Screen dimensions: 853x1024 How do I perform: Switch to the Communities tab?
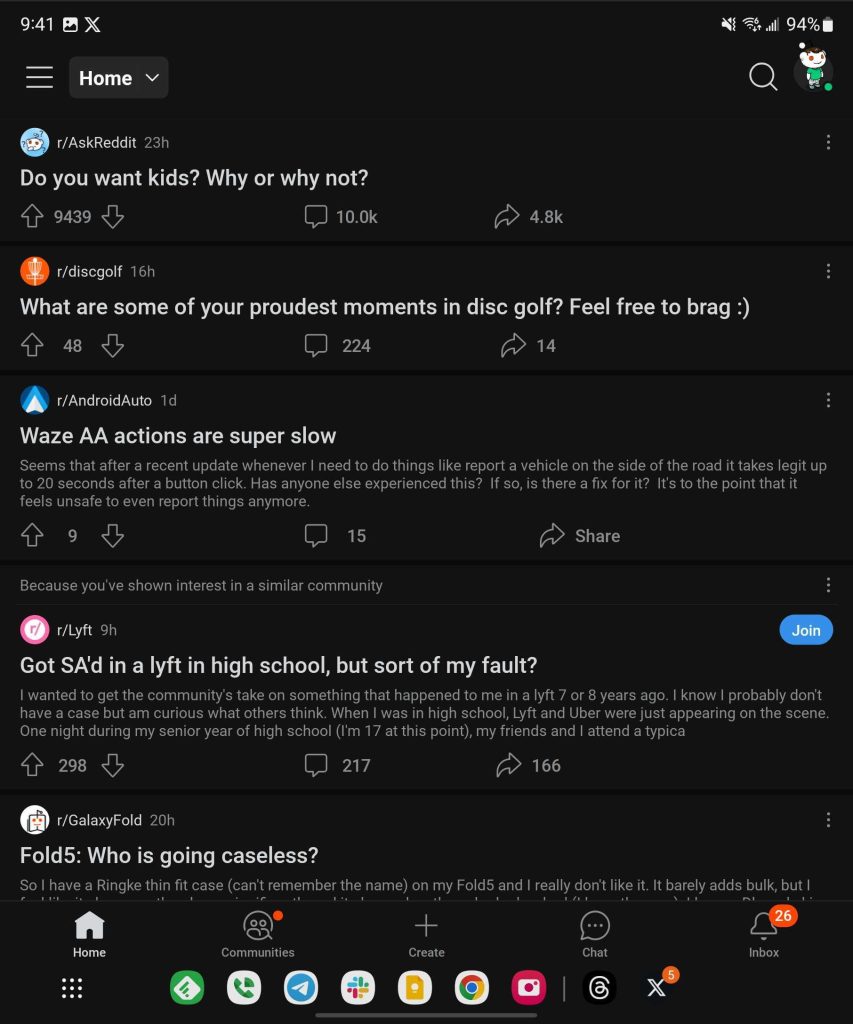(x=258, y=935)
